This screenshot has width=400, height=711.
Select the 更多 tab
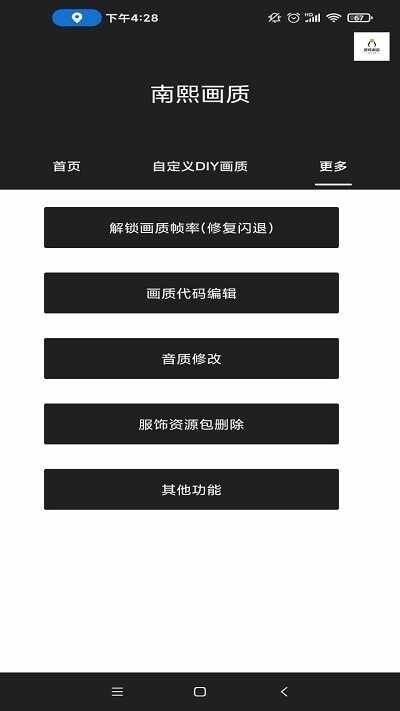(x=333, y=166)
